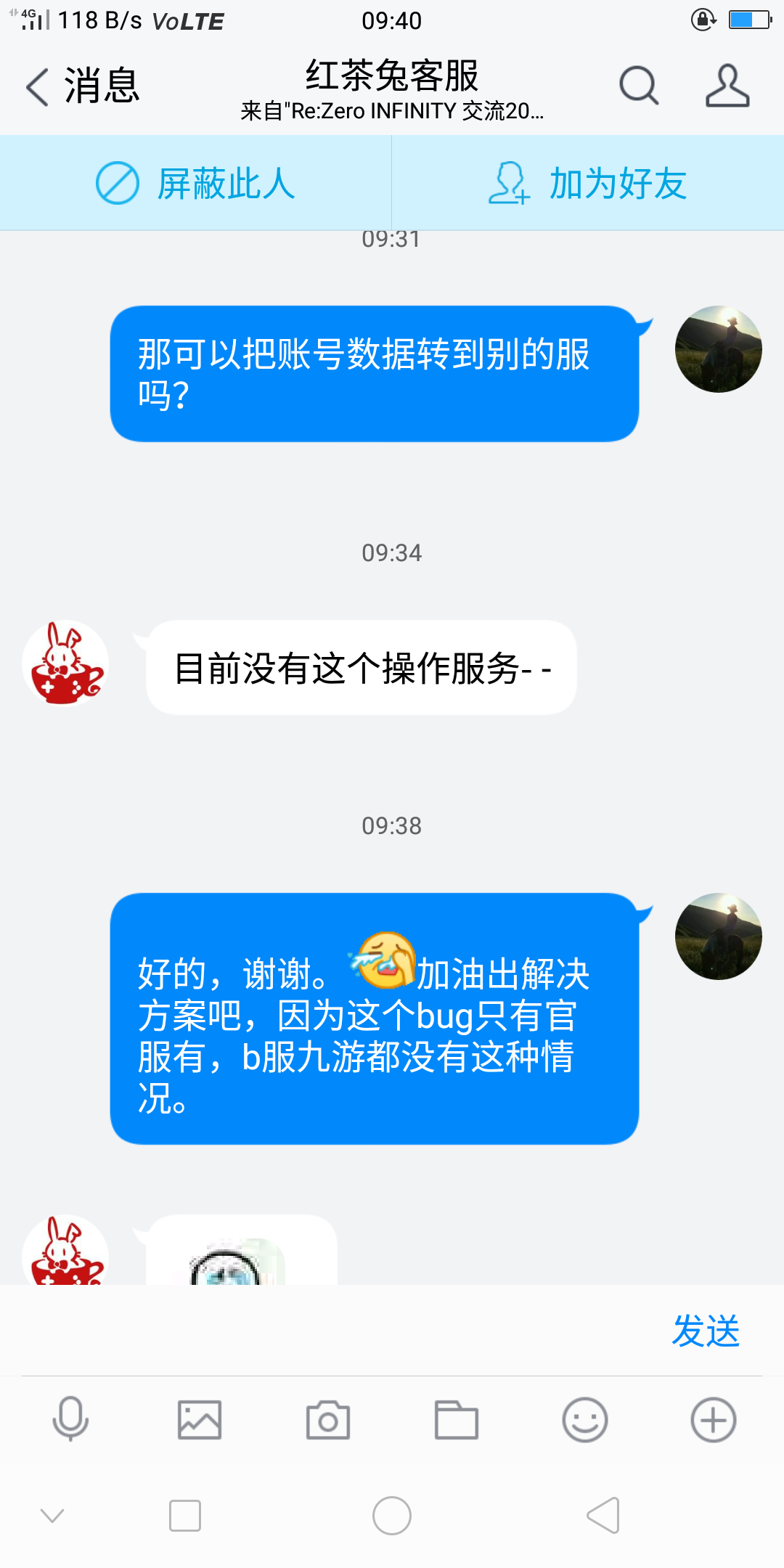Return to the system home screen

[x=392, y=1516]
